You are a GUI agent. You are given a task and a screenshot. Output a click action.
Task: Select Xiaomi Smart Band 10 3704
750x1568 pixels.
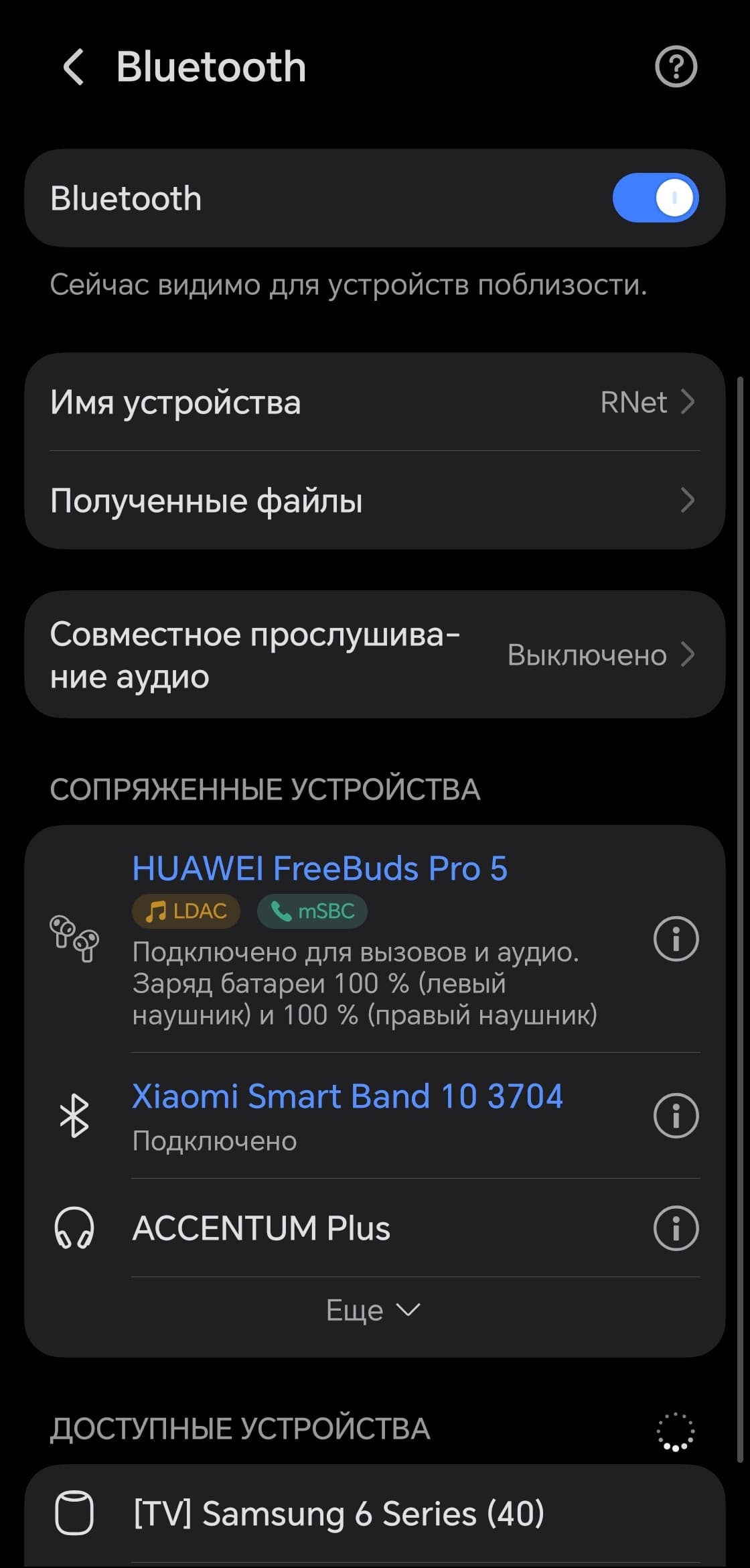[347, 1115]
